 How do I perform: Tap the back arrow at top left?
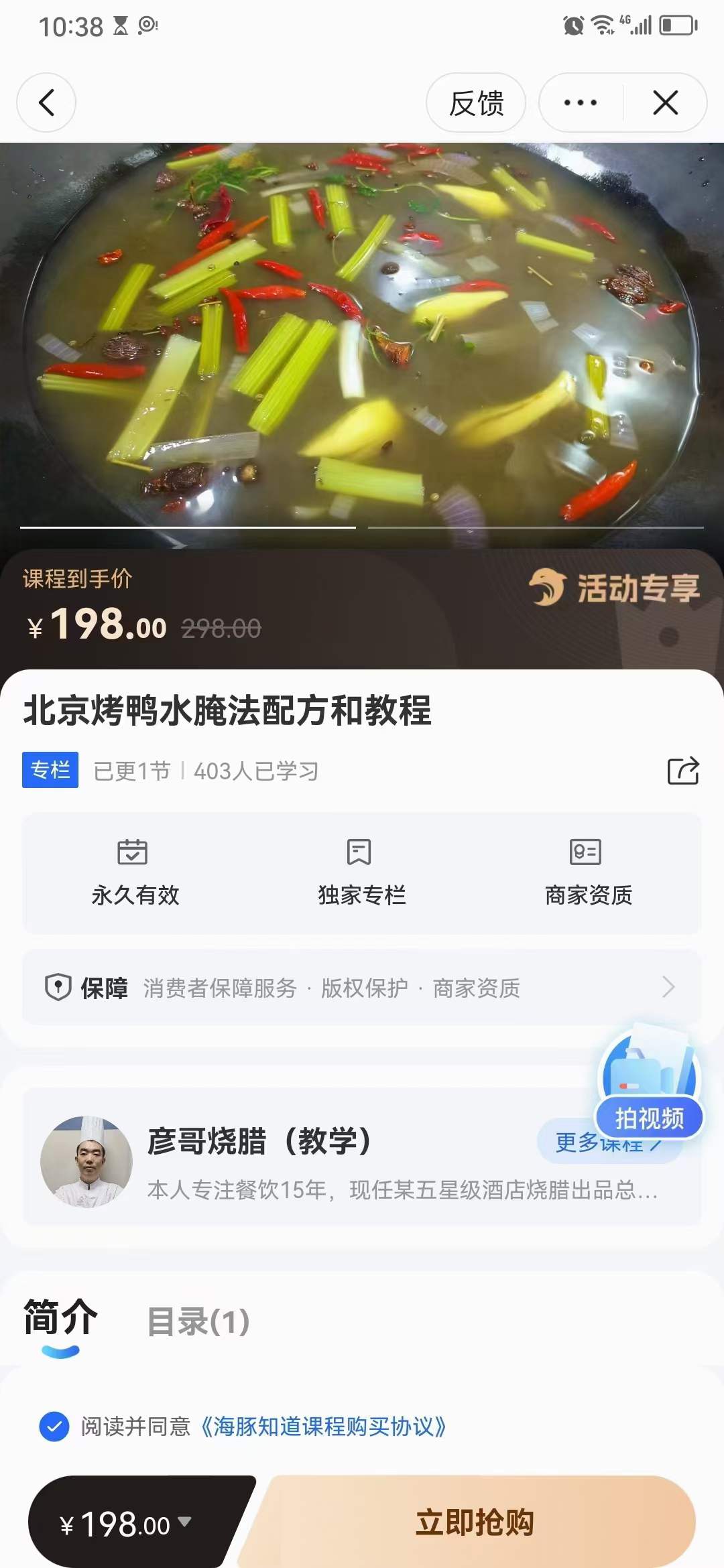point(46,103)
